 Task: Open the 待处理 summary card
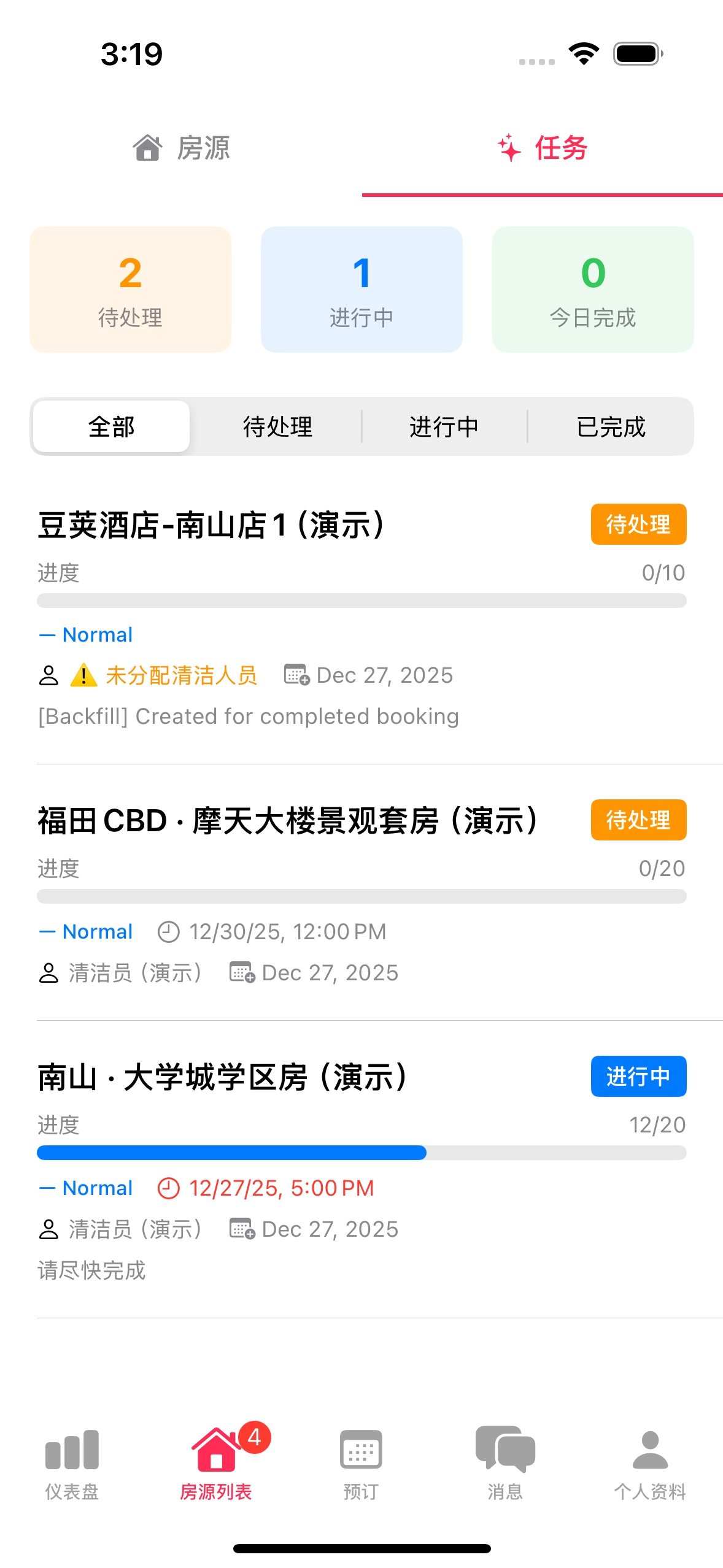(x=130, y=290)
